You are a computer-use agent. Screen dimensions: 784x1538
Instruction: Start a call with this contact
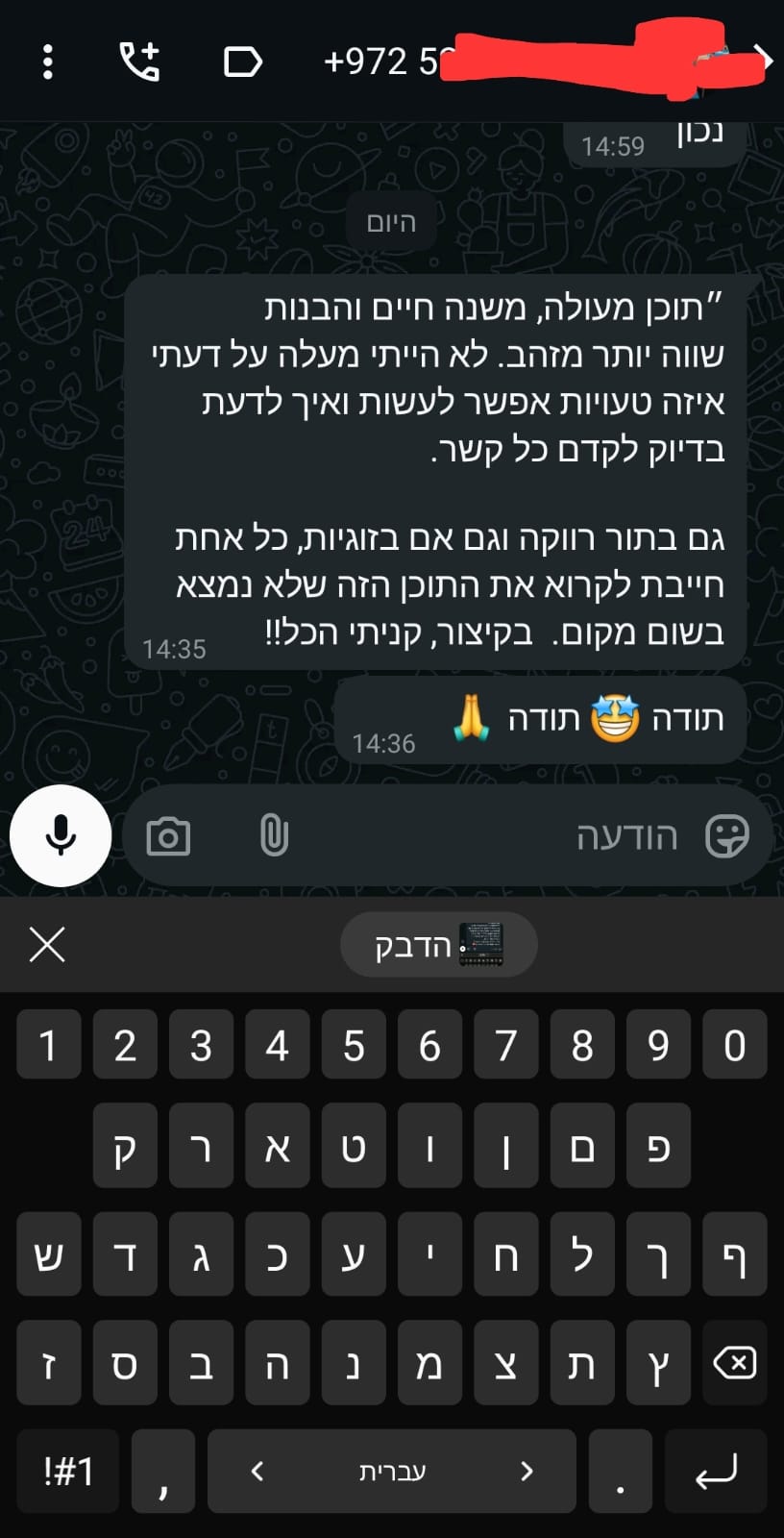click(139, 62)
